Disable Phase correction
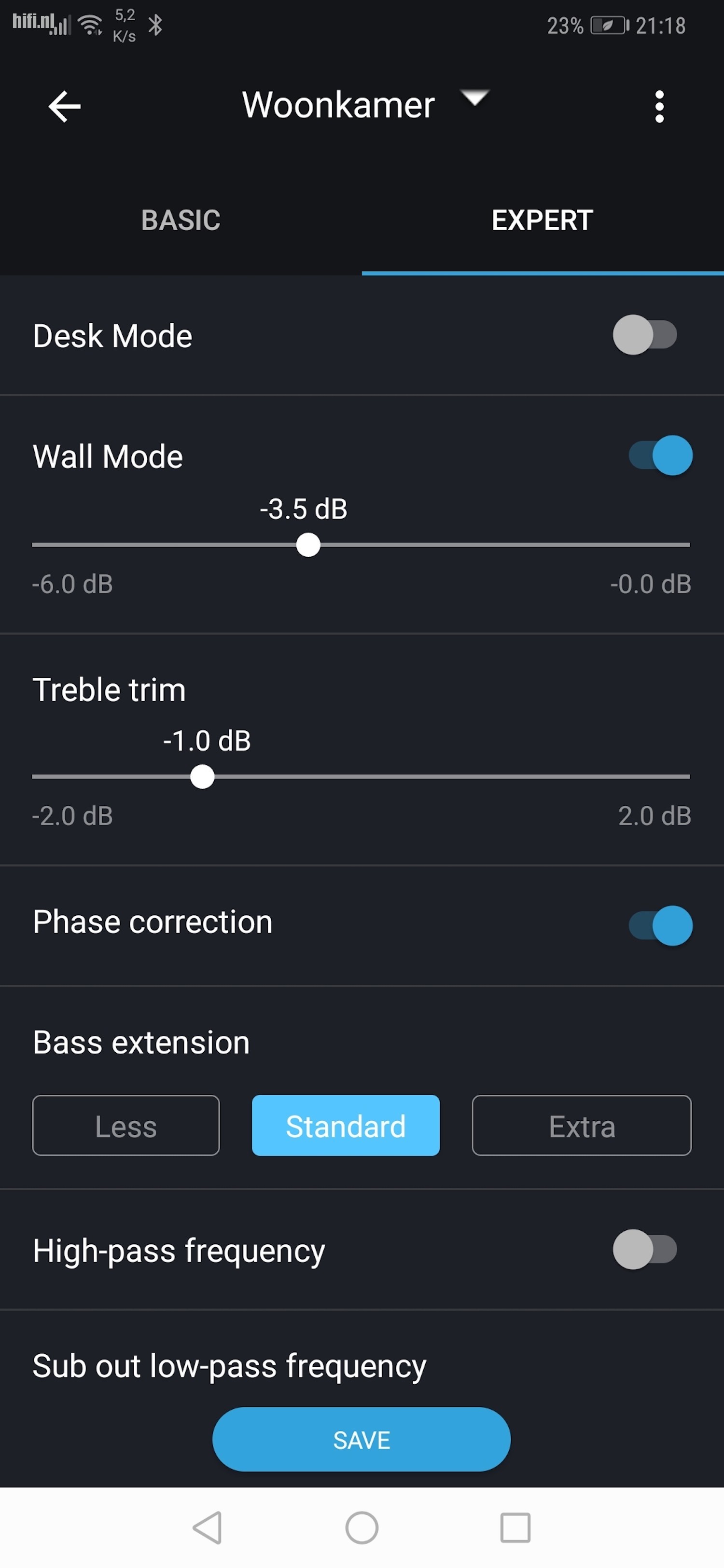Screen dimensions: 724x1568 tap(661, 925)
